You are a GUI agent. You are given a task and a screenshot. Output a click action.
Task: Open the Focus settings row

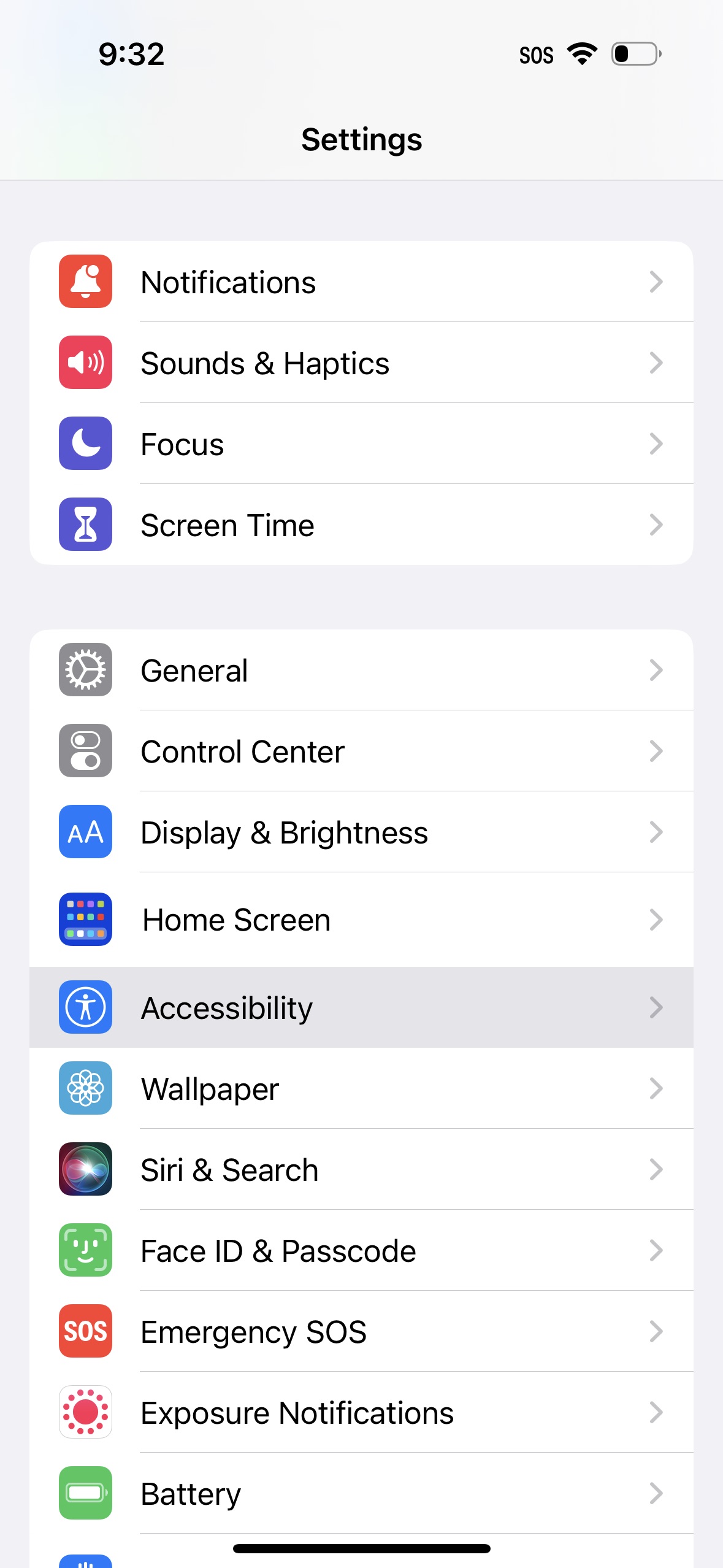coord(361,444)
